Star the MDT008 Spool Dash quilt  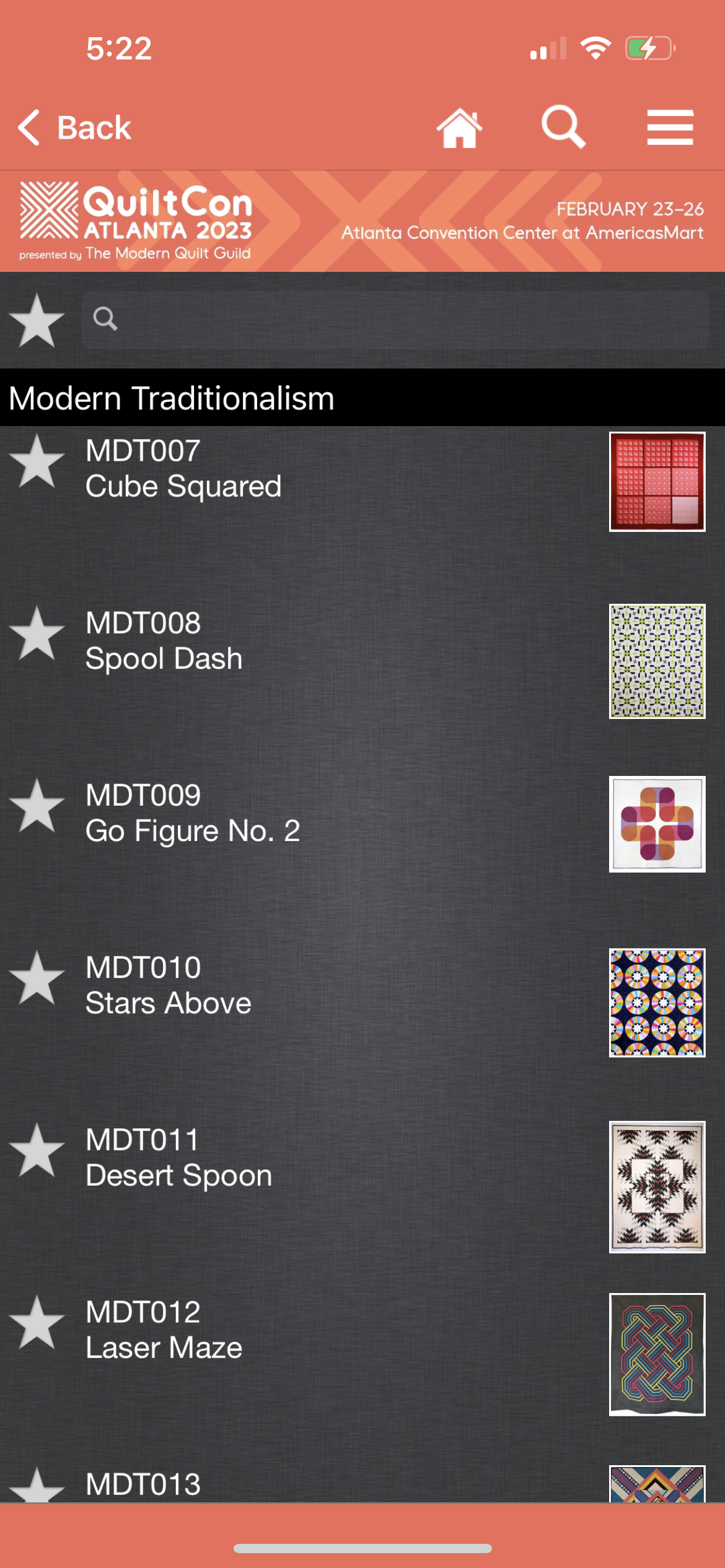(37, 634)
